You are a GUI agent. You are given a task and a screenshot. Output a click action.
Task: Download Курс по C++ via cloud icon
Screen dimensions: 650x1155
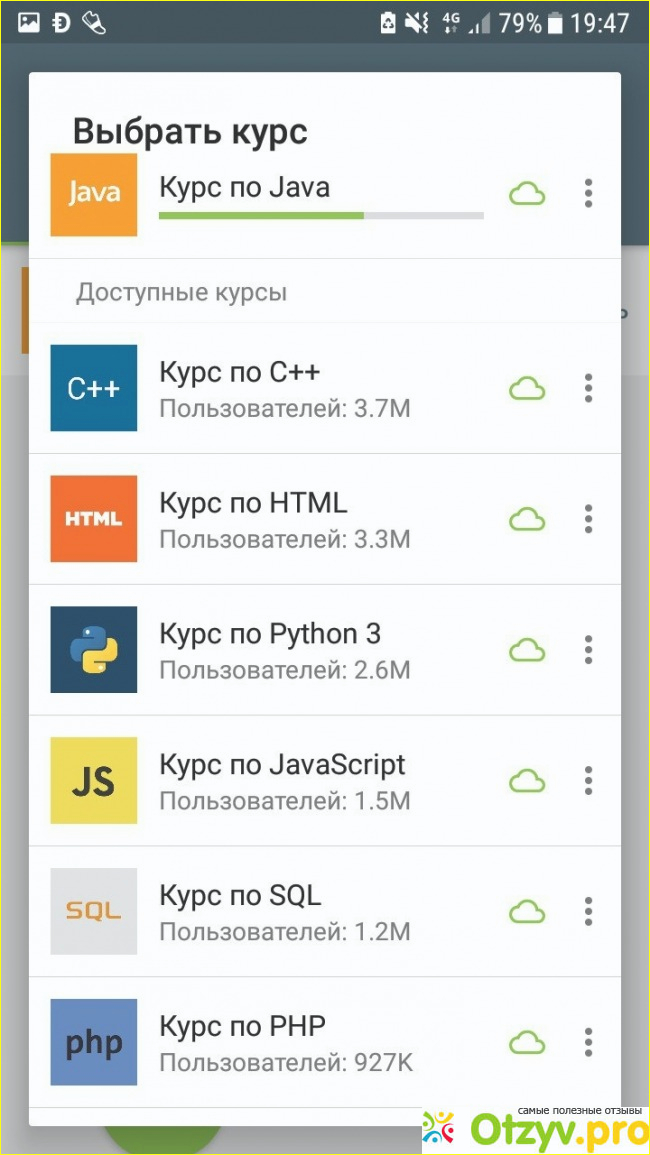[527, 388]
